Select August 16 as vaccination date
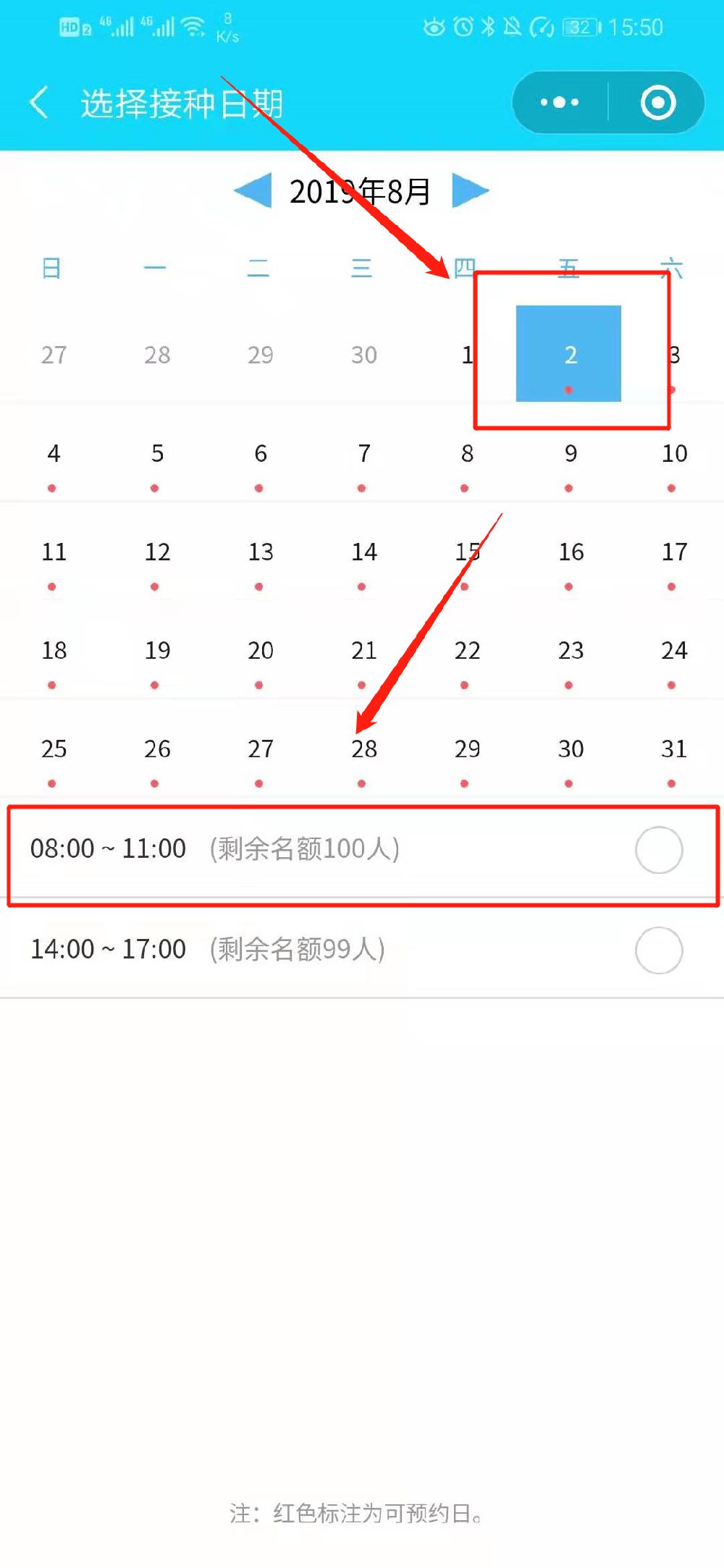724x1568 pixels. (x=571, y=553)
